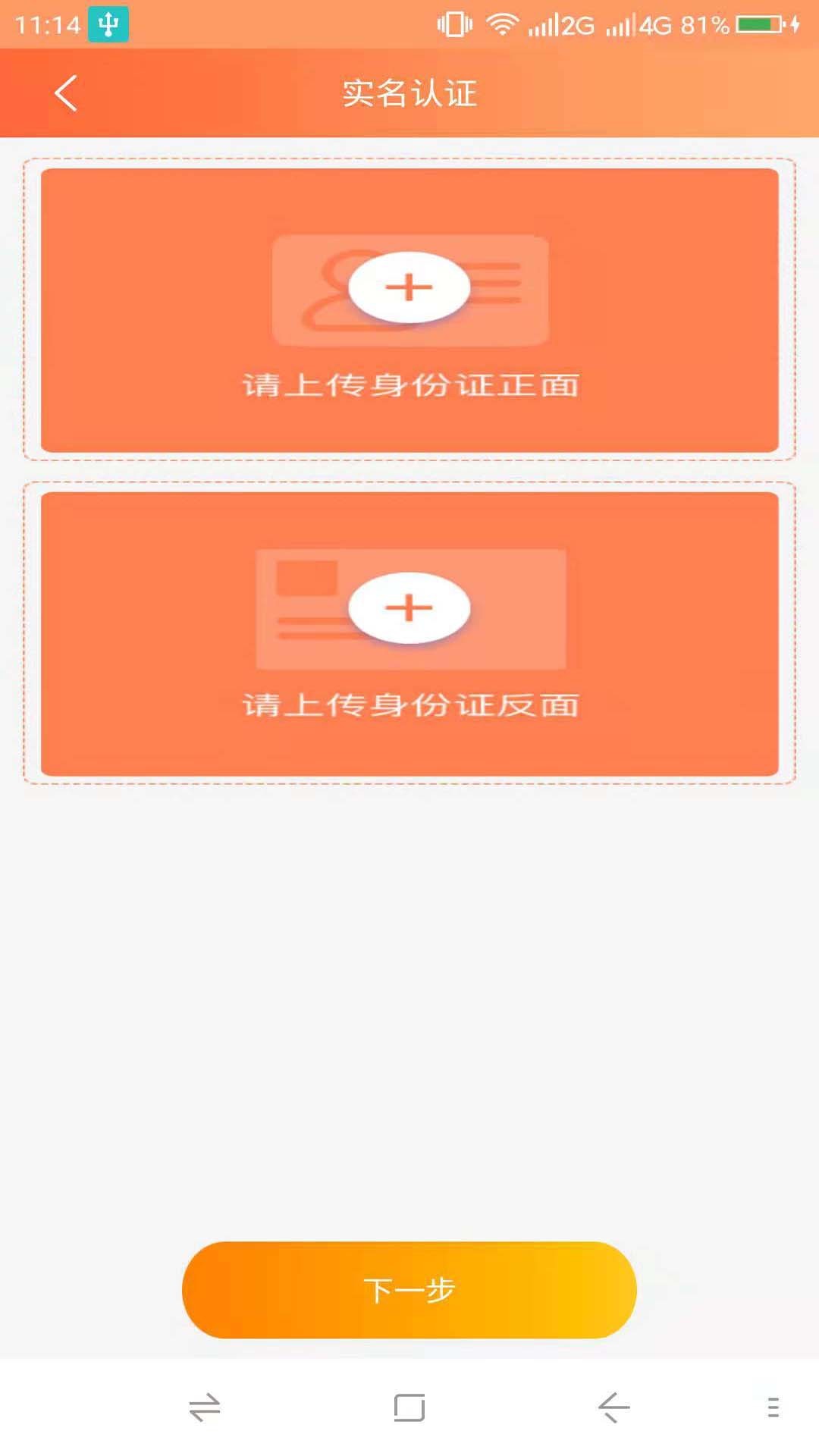Screen dimensions: 819x1456
Task: Tap the 下一步 button
Action: [x=409, y=1289]
